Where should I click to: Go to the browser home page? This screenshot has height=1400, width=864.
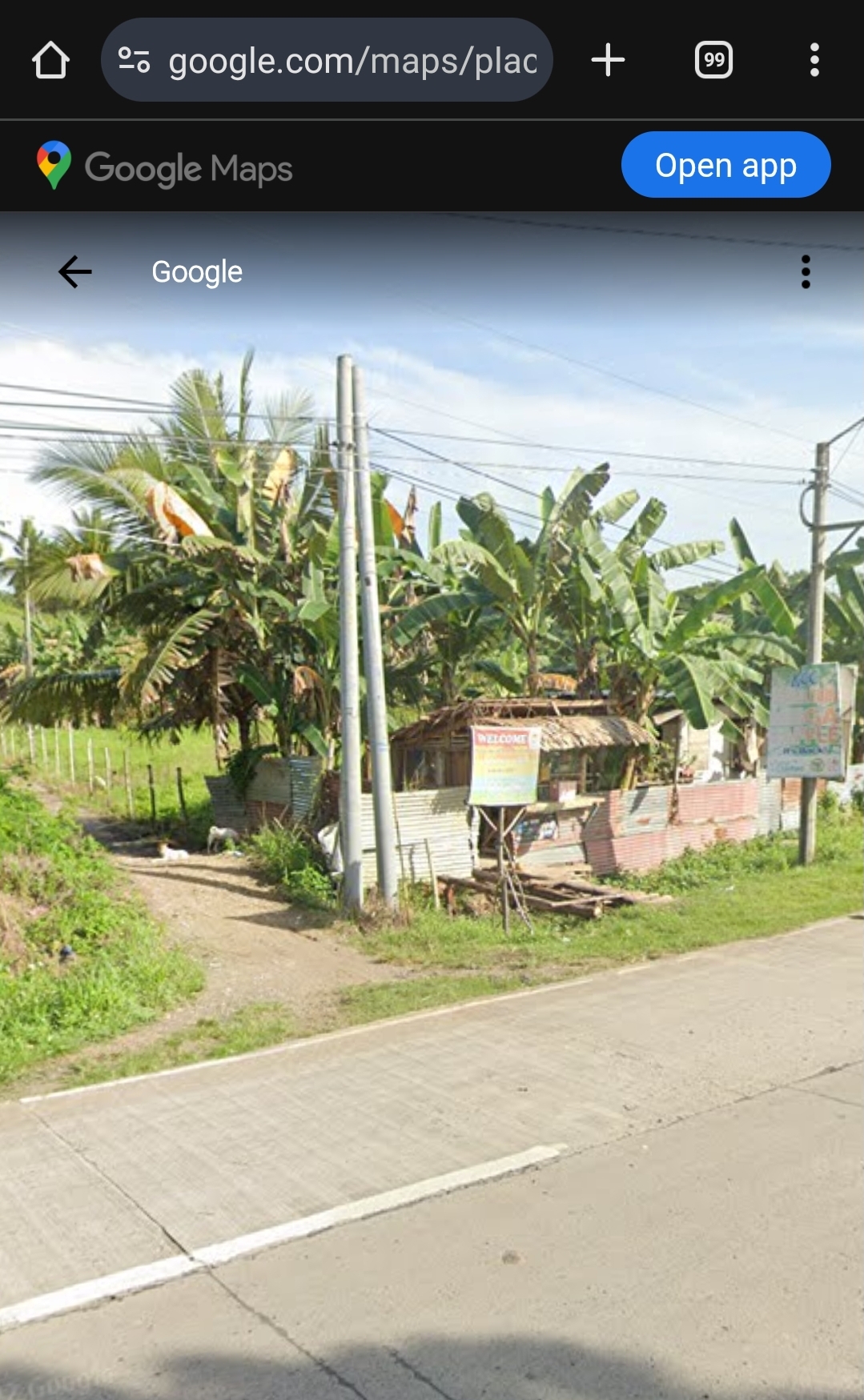[50, 60]
